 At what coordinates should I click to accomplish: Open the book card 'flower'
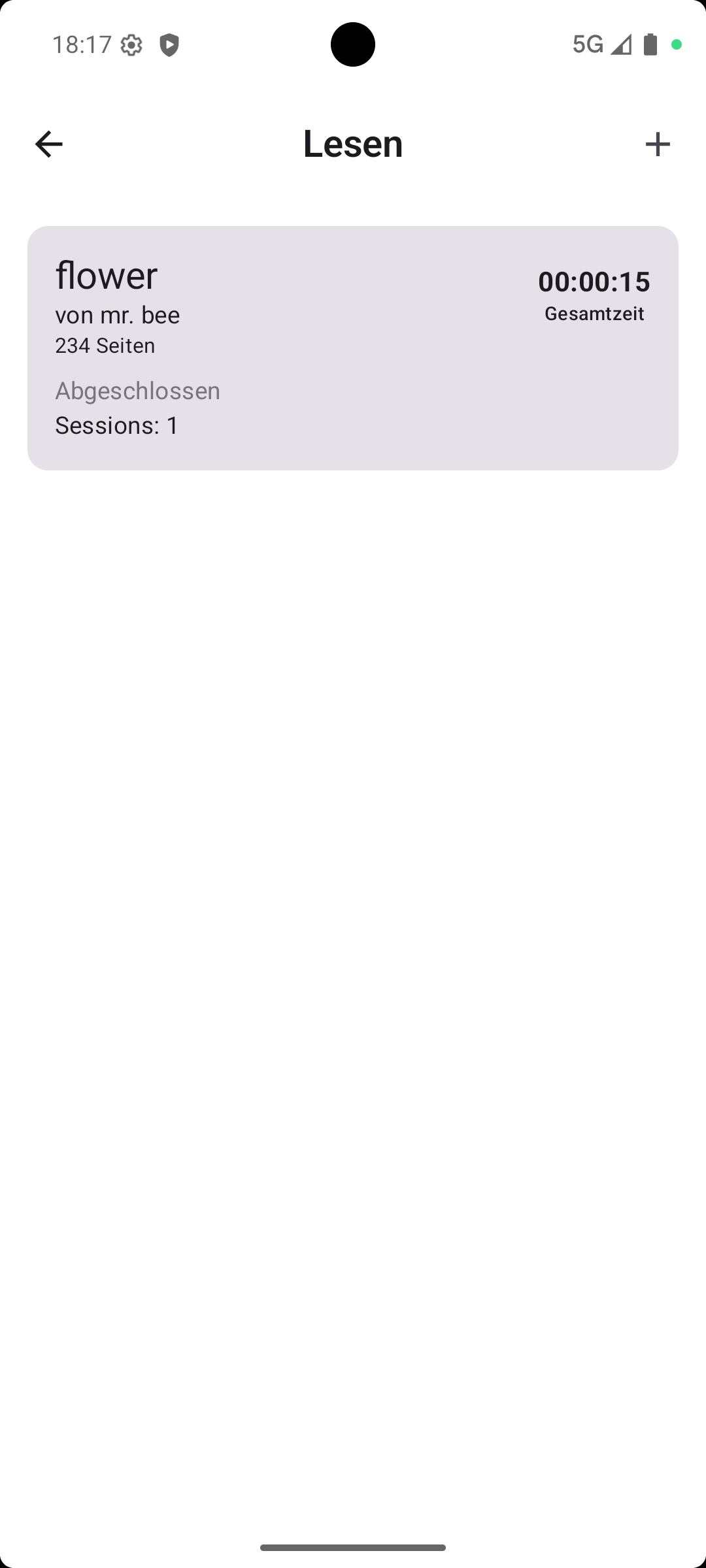point(353,348)
